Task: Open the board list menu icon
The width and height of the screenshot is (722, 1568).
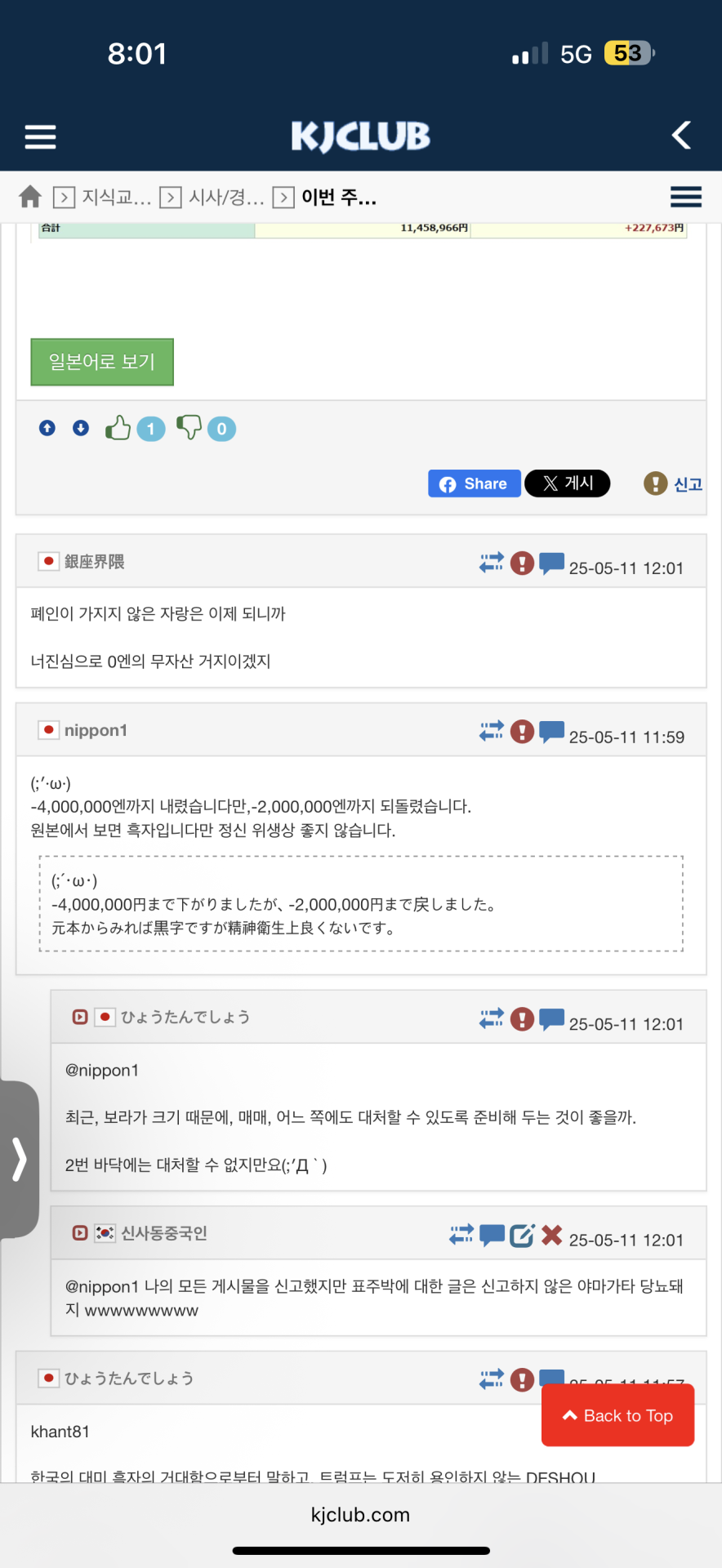Action: click(685, 197)
